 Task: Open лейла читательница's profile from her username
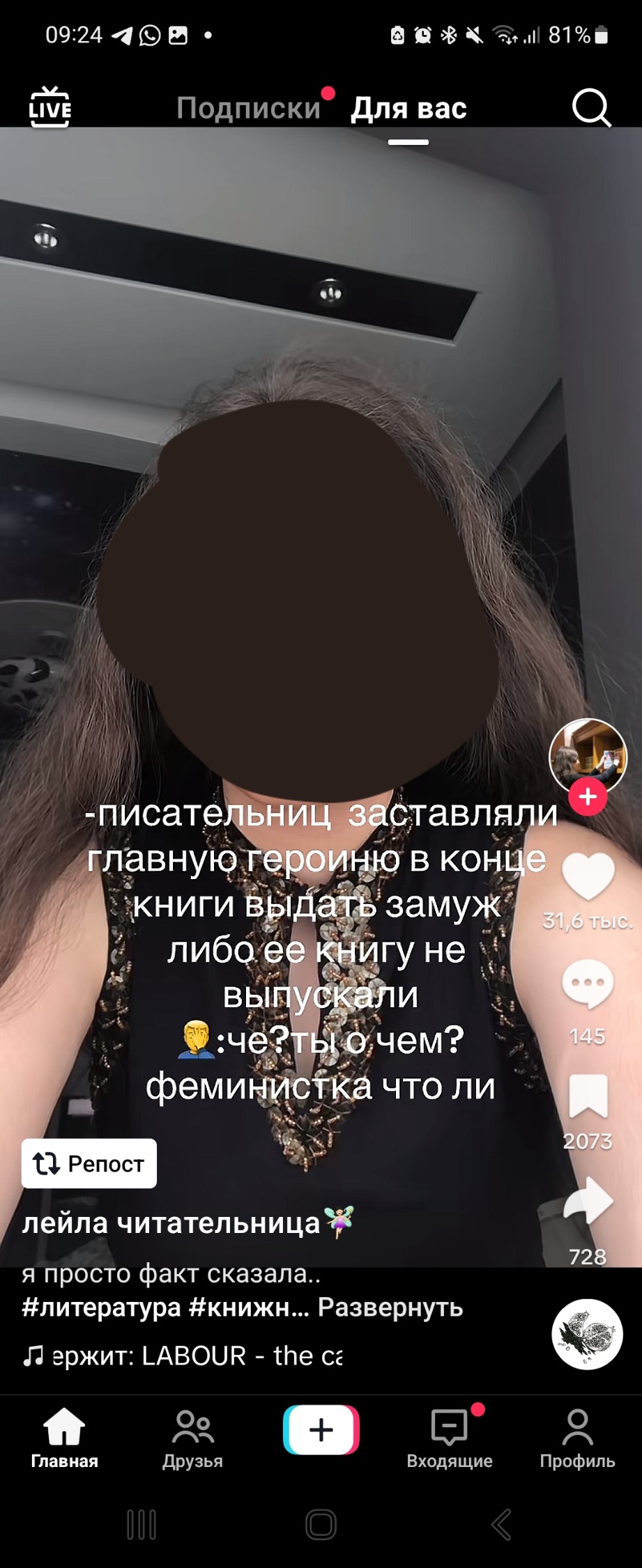click(171, 1223)
